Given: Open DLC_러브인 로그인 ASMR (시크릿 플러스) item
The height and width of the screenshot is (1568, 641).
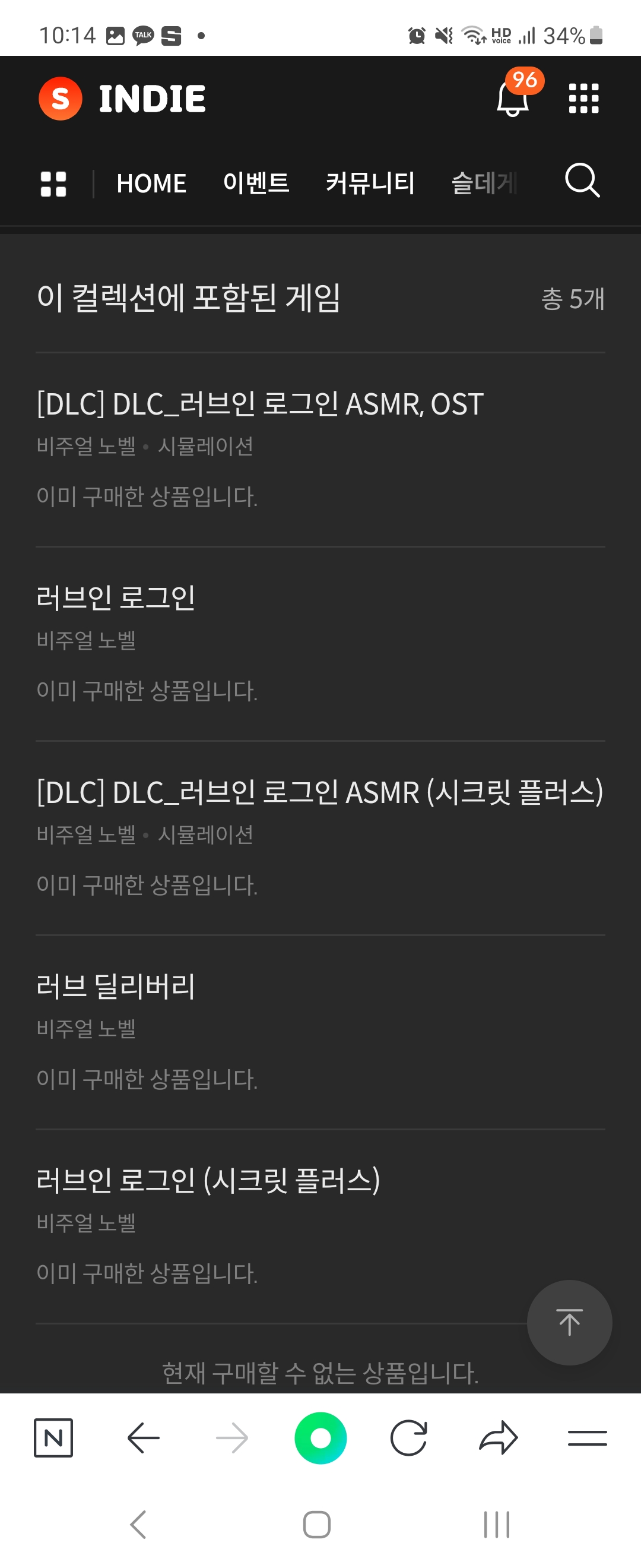Looking at the screenshot, I should [x=320, y=792].
